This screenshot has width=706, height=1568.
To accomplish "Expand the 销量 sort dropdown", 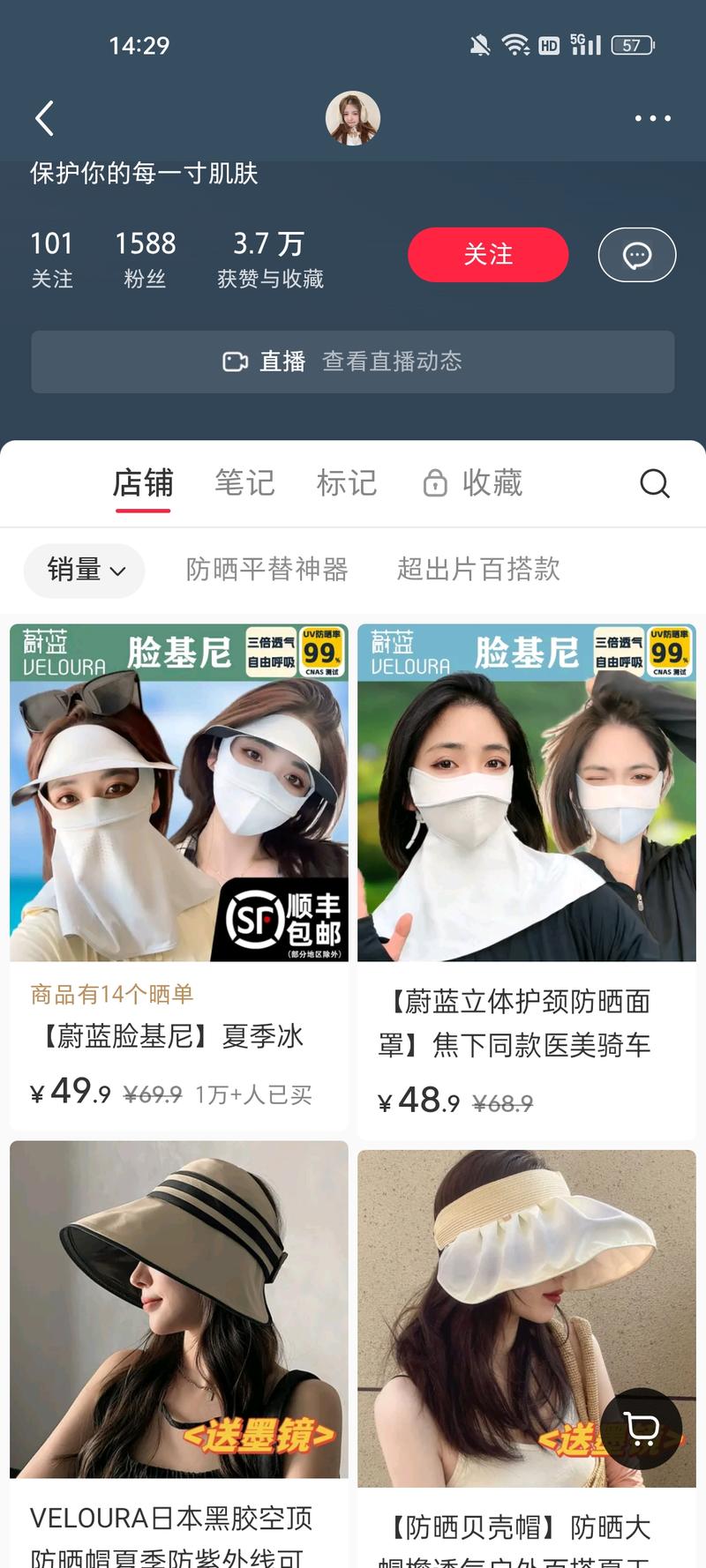I will click(85, 570).
